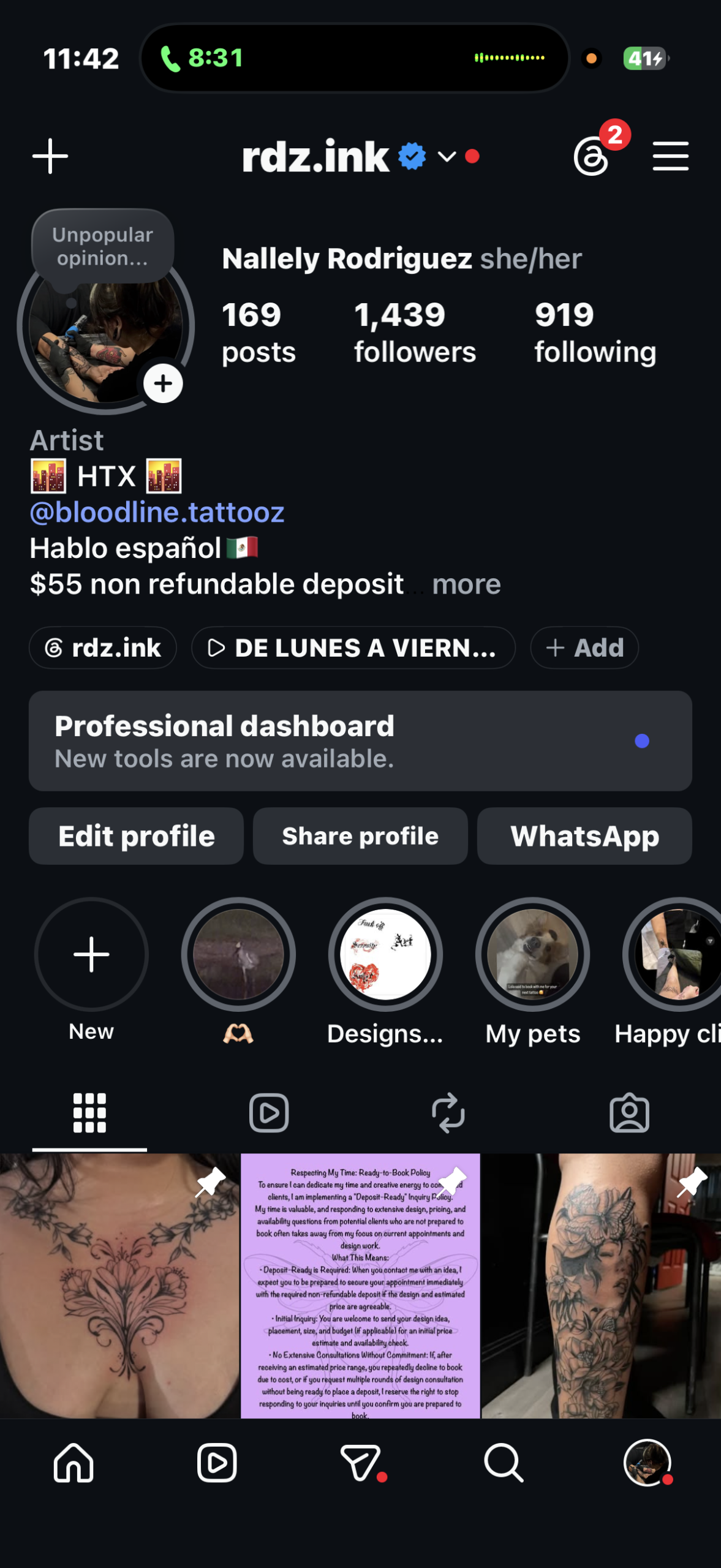Open the hamburger settings menu

670,156
